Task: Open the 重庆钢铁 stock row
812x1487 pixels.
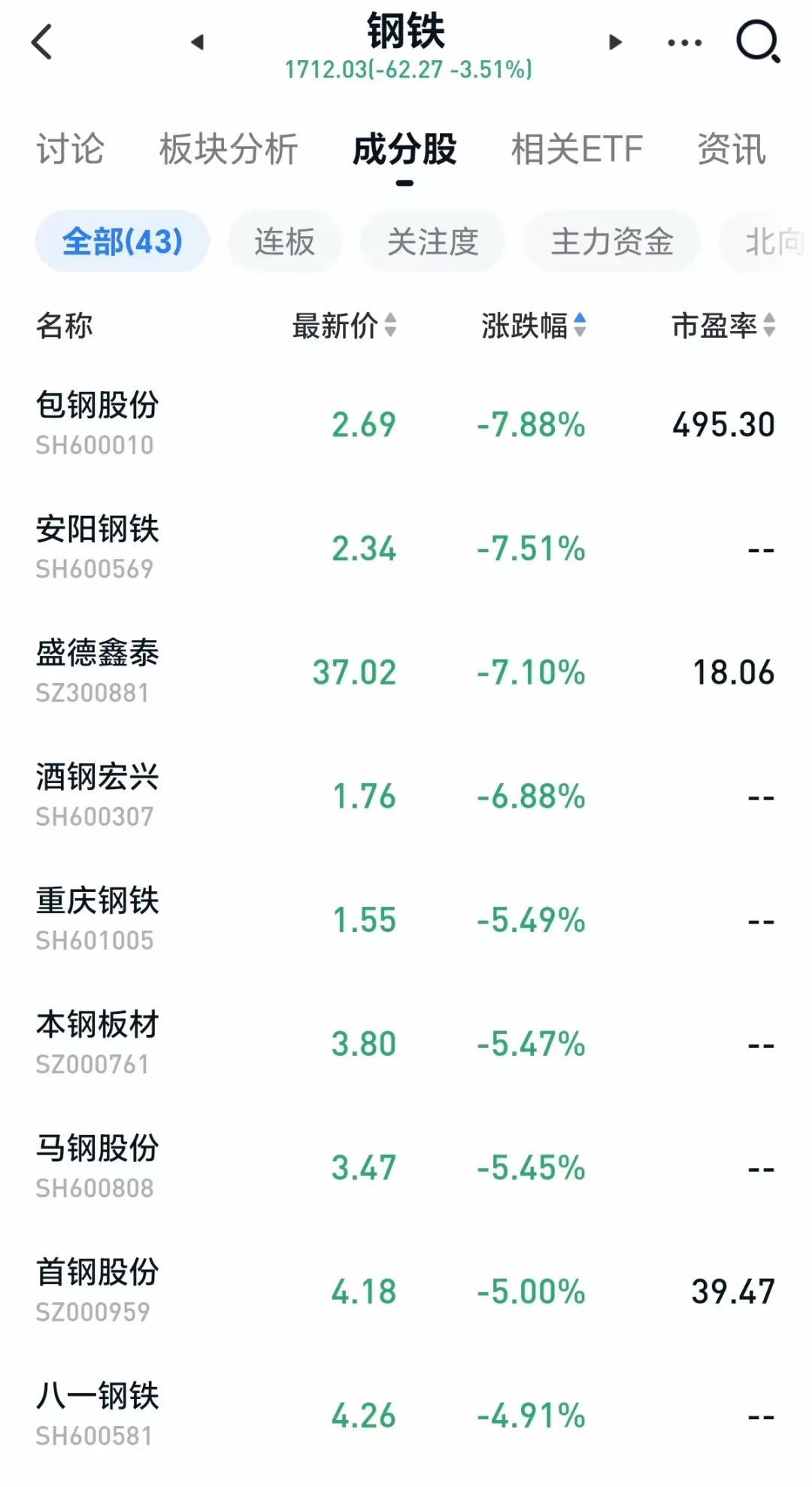Action: point(406,919)
